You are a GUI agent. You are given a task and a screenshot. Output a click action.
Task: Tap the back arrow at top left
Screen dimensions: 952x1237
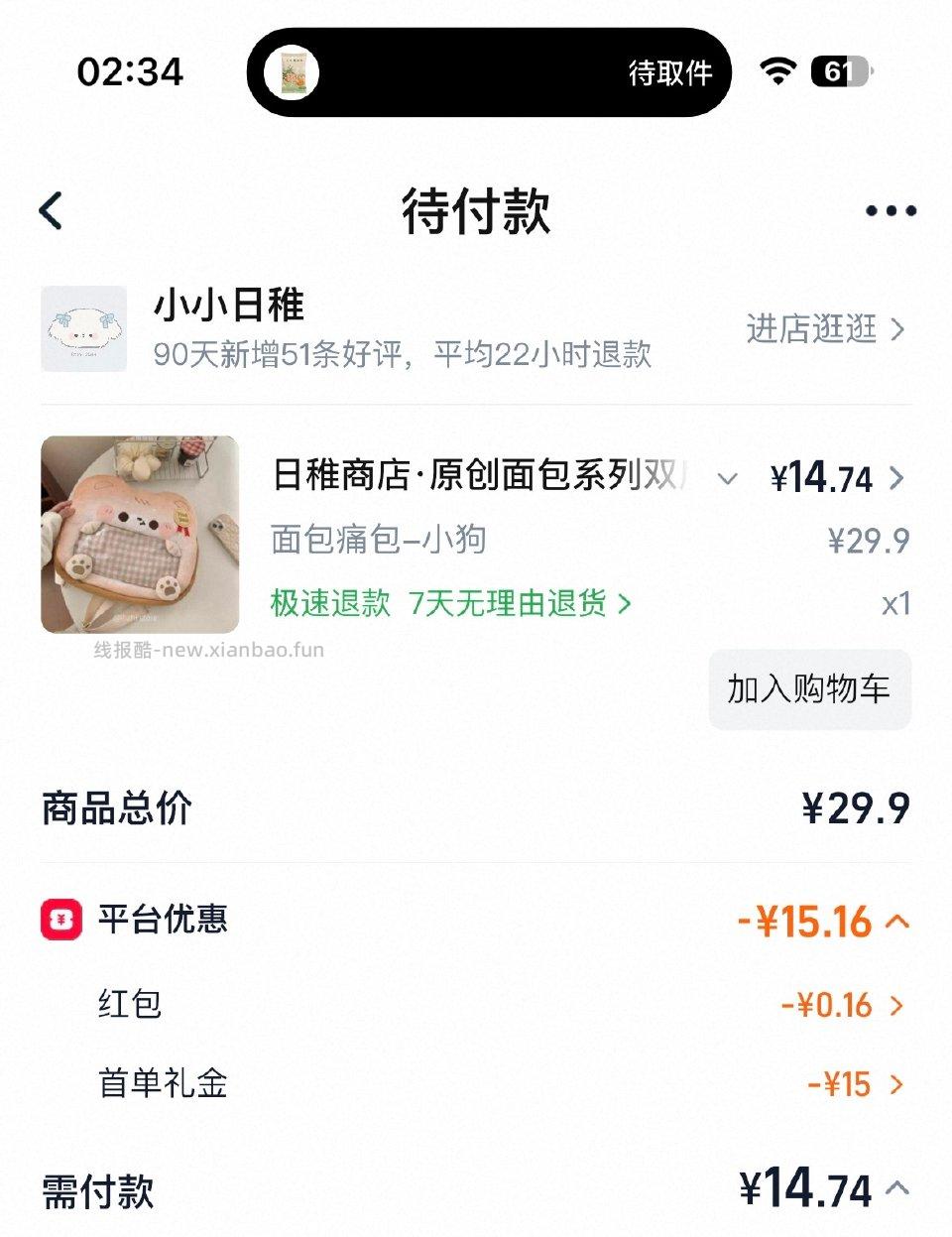(50, 209)
